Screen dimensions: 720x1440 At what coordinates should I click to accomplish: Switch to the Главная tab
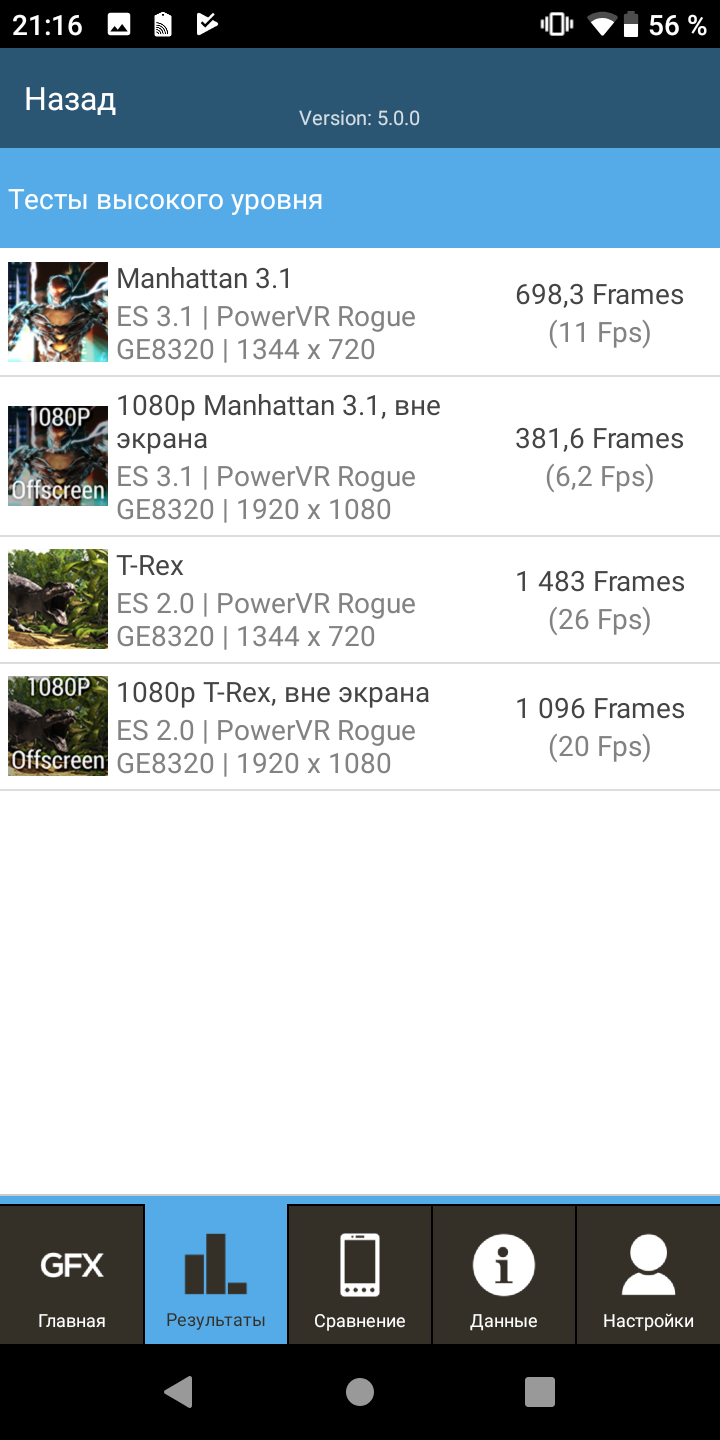(x=72, y=1275)
